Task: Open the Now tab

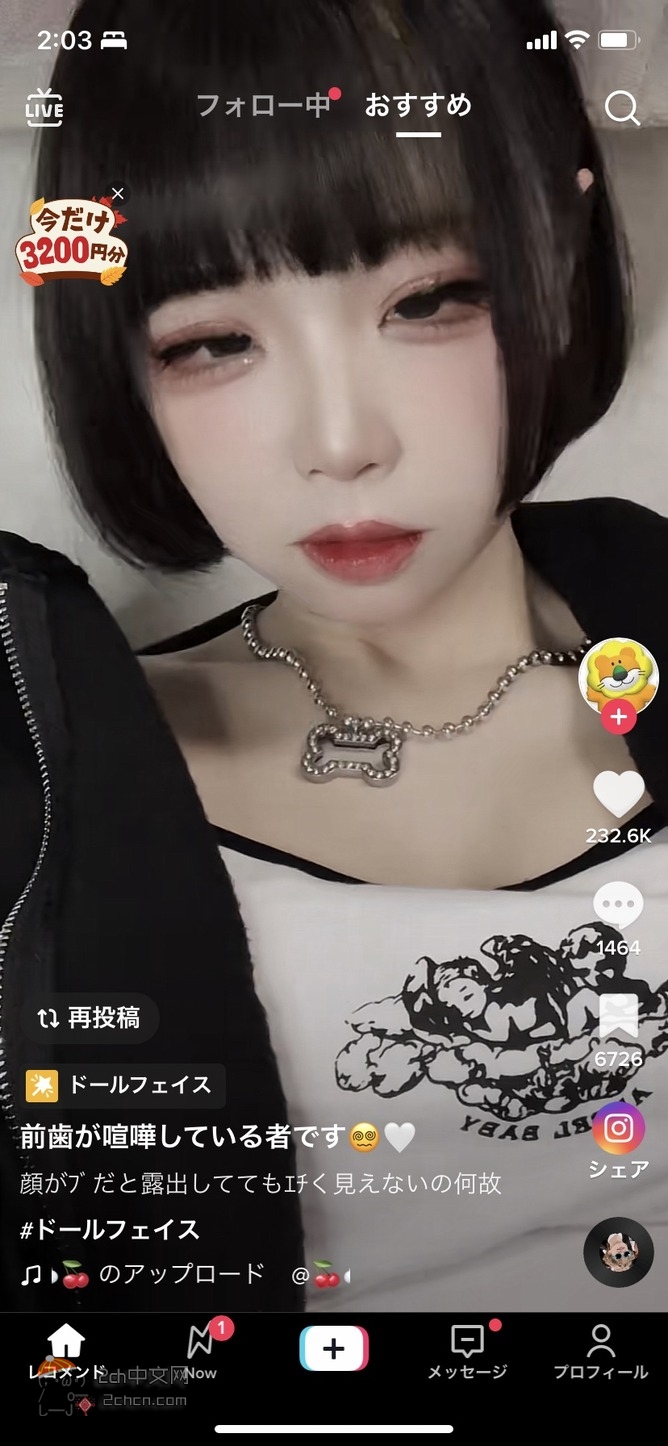Action: [201, 1352]
